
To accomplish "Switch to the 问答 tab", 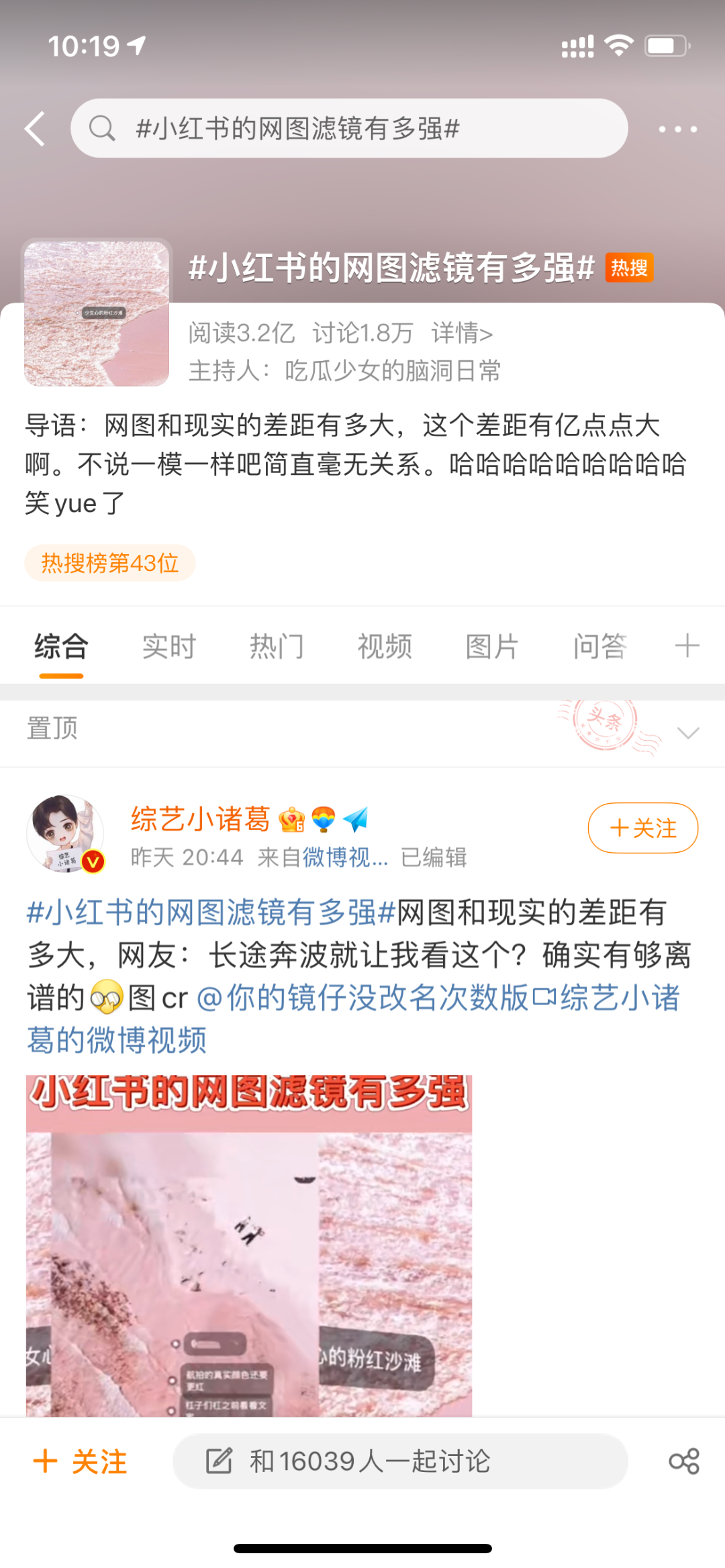I will [599, 647].
